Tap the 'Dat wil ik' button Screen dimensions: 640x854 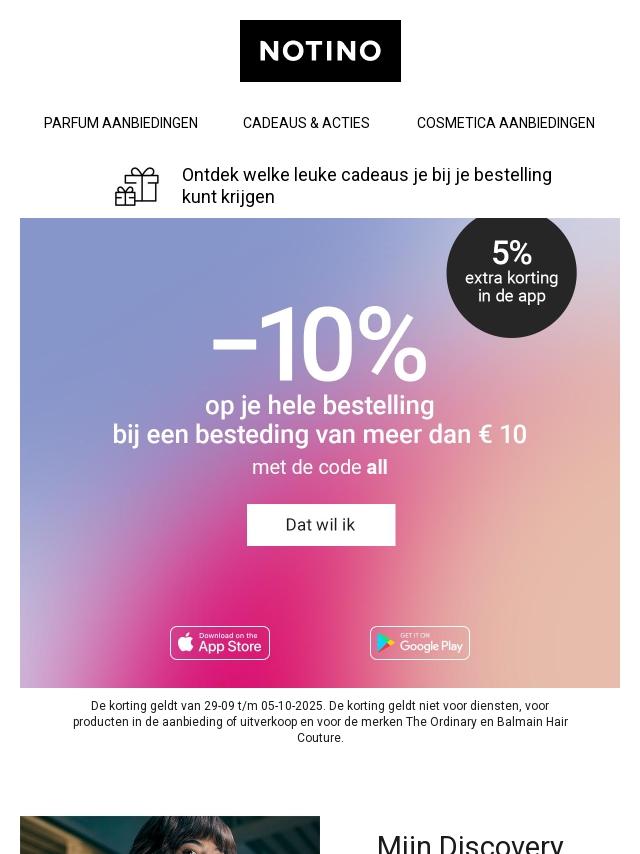pos(321,525)
